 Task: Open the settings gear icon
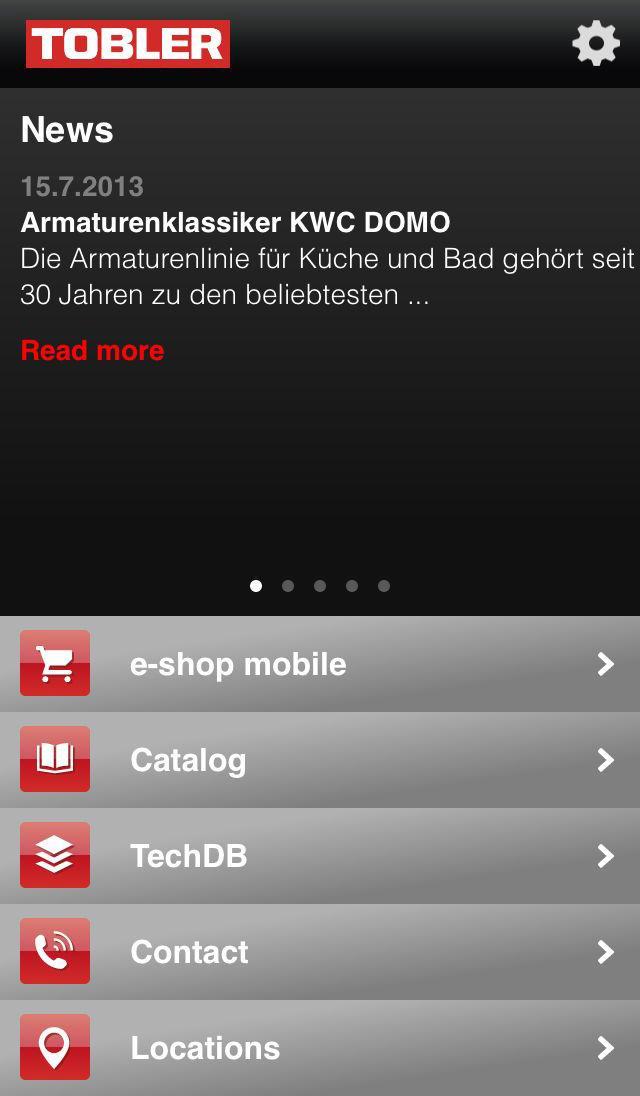point(596,44)
